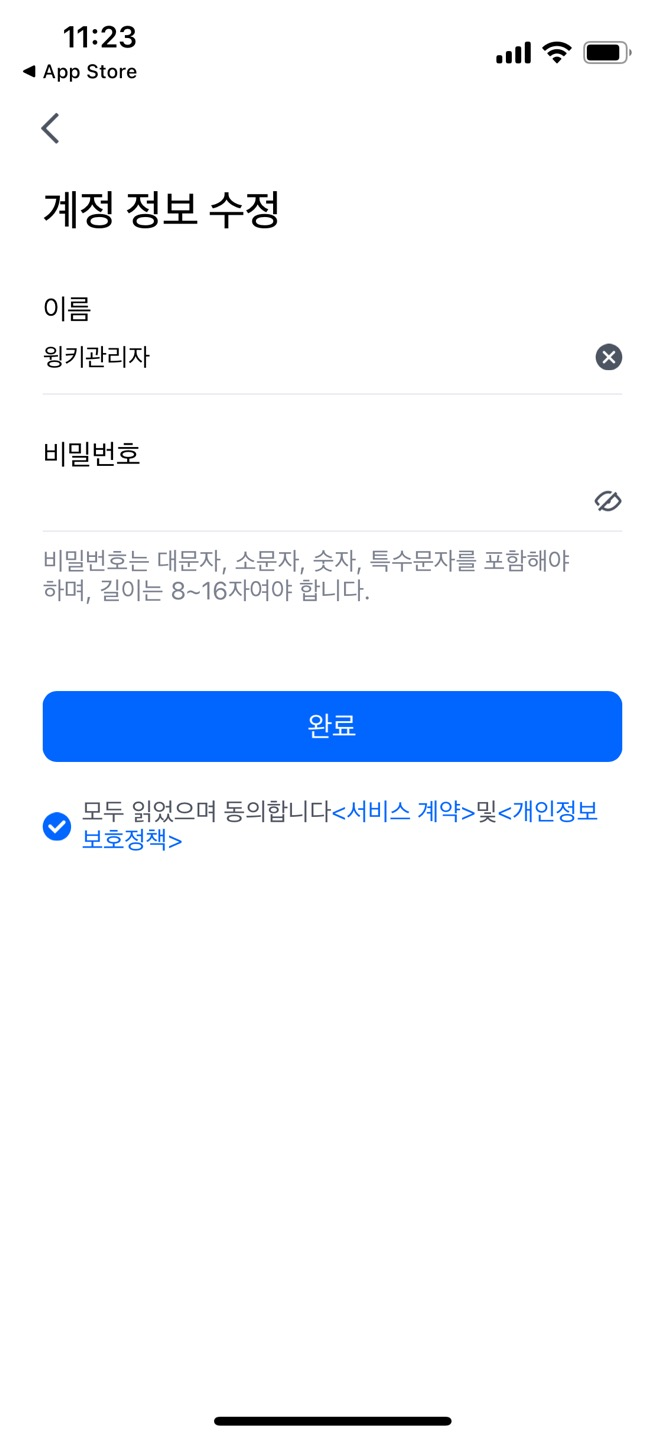
Task: Return to App Store via status bar
Action: point(80,72)
